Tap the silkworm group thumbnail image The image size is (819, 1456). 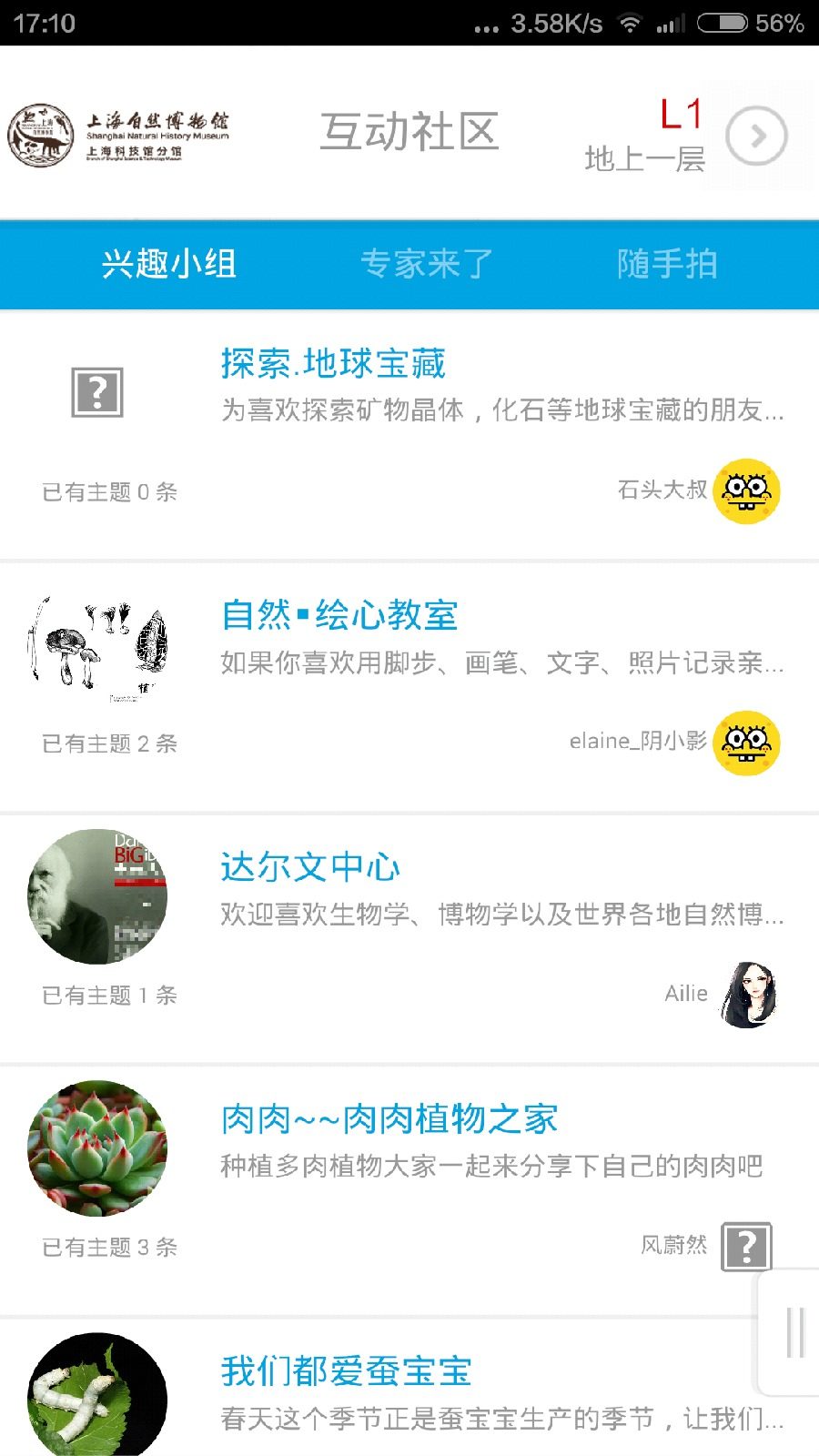pos(96,1390)
